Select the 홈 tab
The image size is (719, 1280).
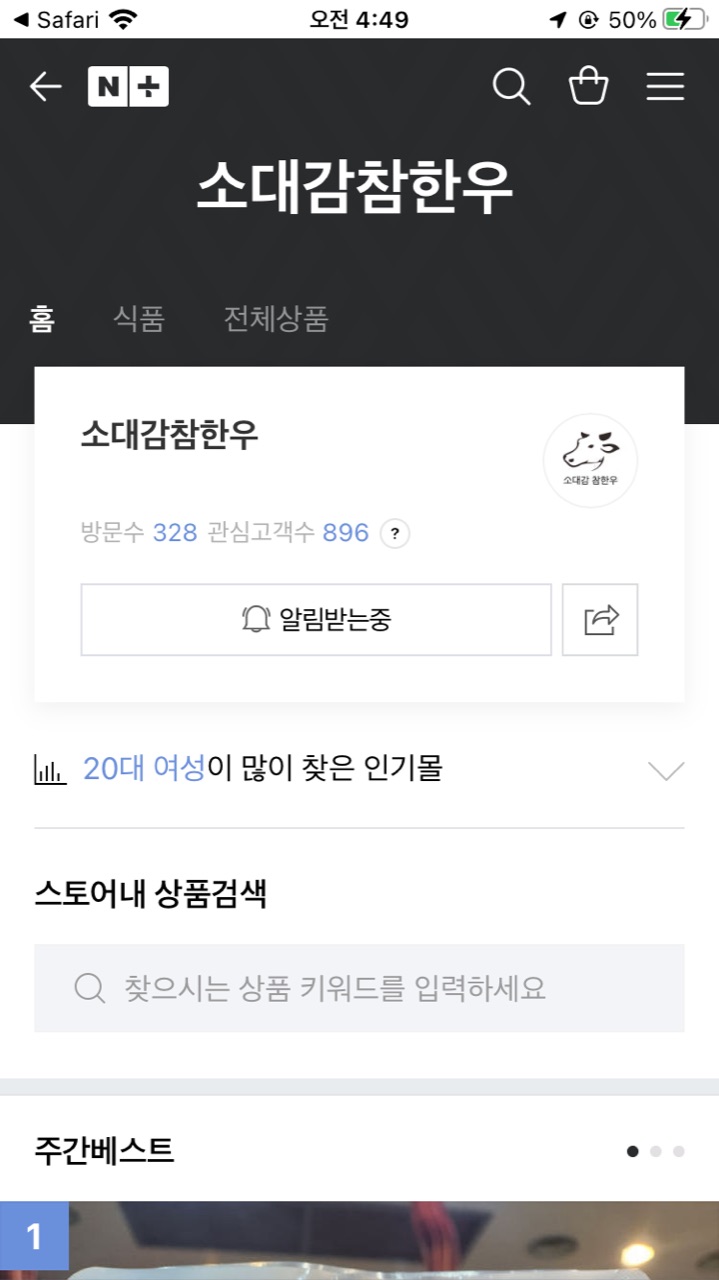[x=42, y=319]
